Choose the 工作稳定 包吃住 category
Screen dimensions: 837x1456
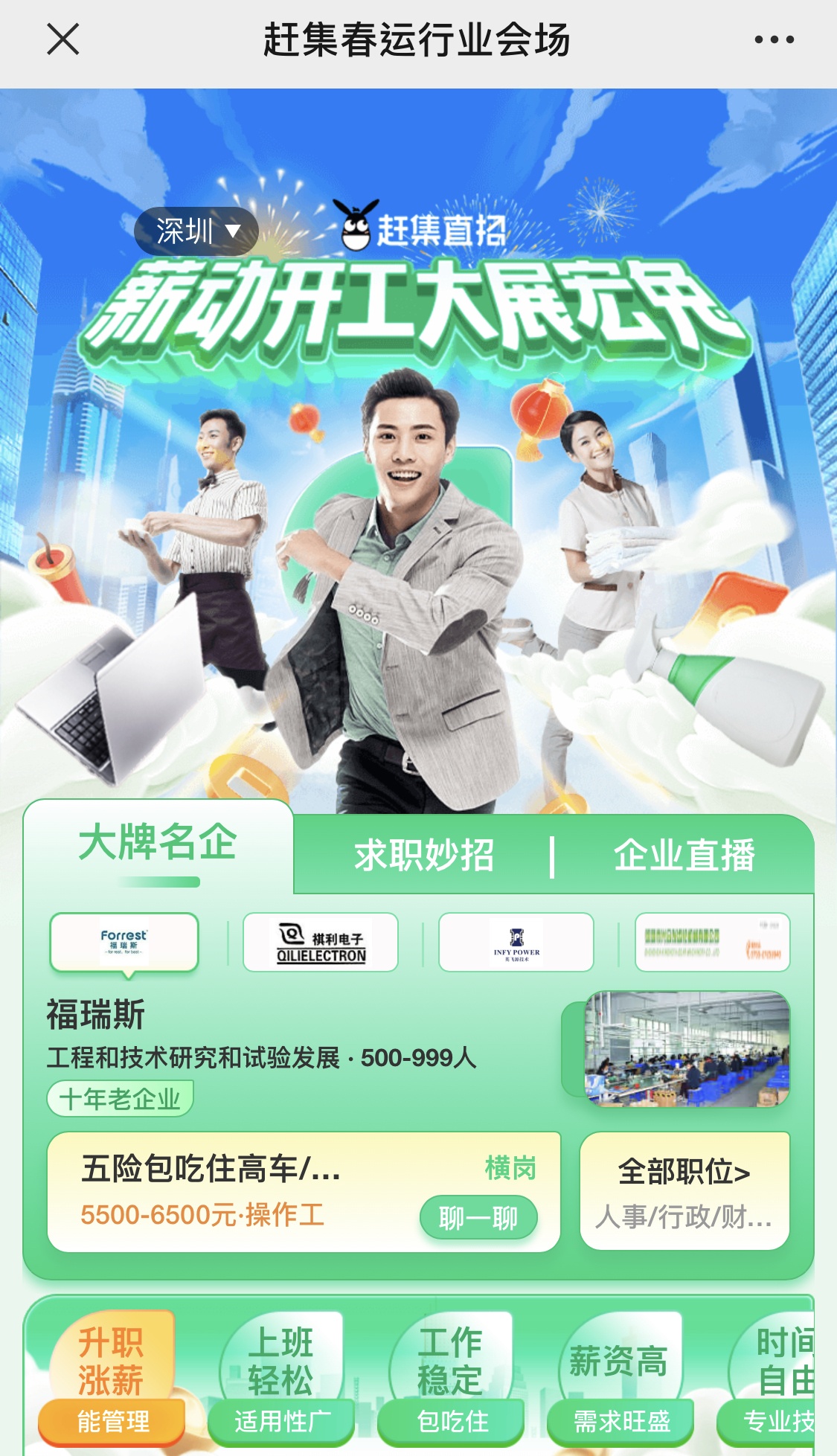point(451,1376)
